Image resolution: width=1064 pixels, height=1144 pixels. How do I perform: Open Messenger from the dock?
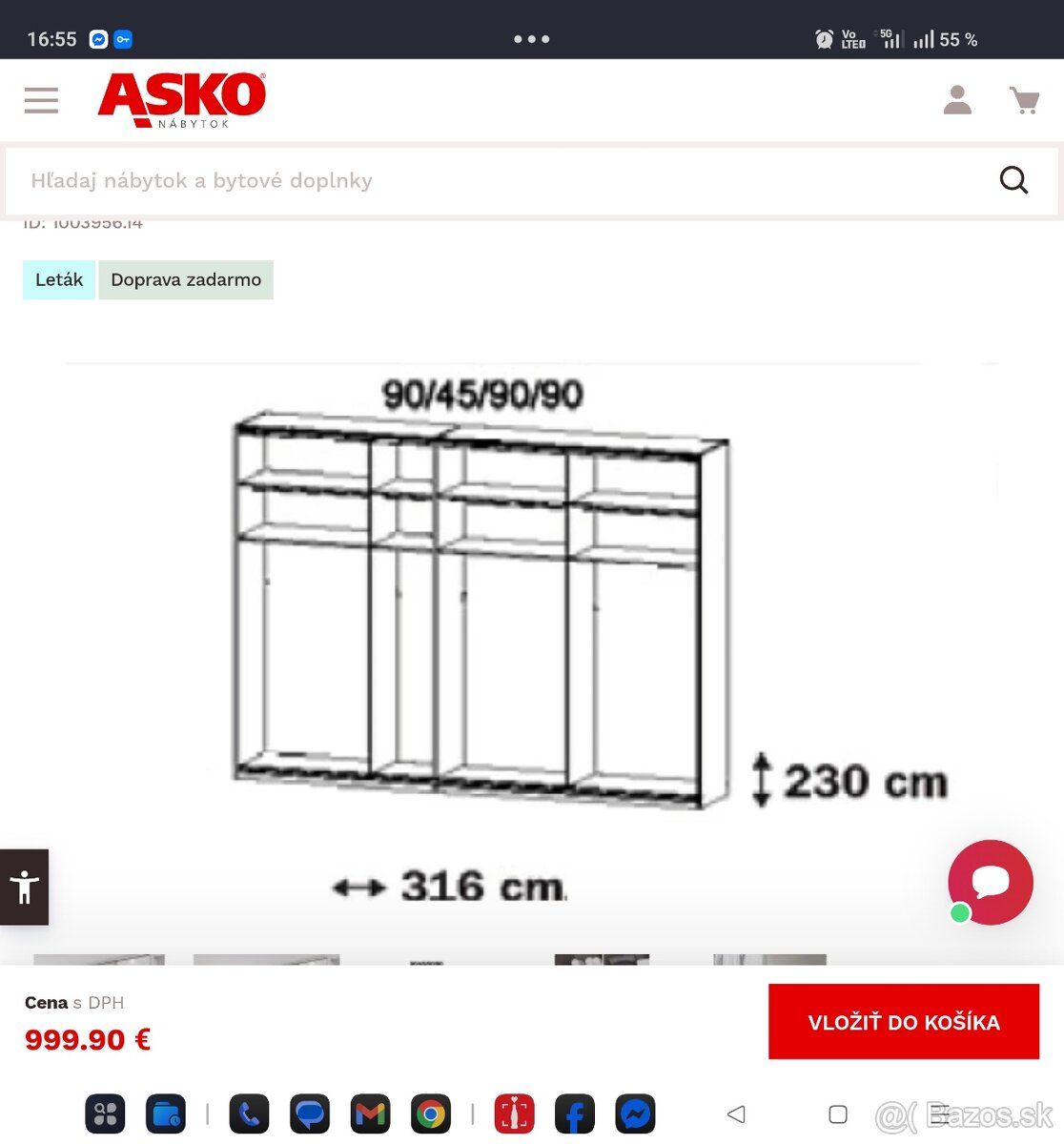click(635, 1113)
